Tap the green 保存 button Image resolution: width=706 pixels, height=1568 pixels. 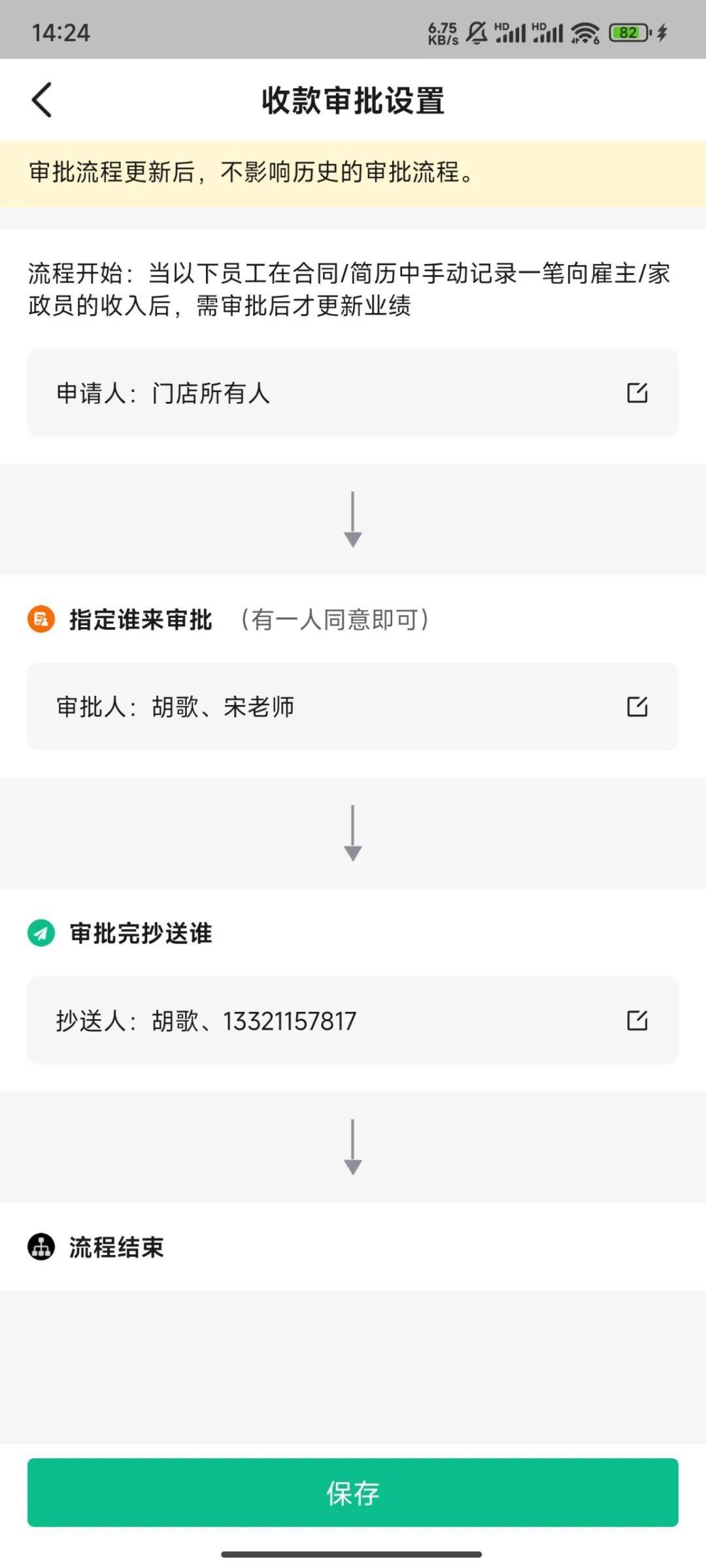pos(353,1493)
